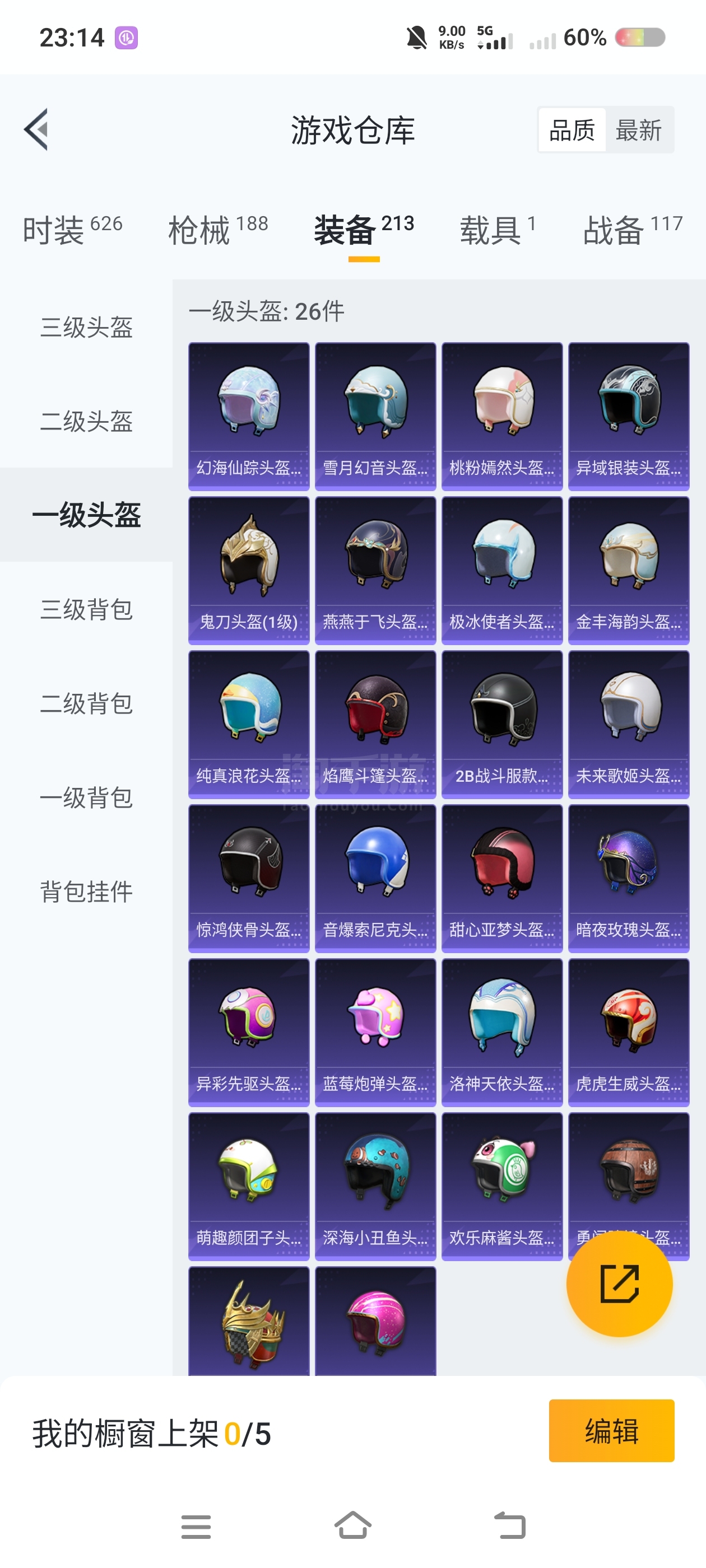The width and height of the screenshot is (706, 1568).
Task: Show the 一级背包 category
Action: pos(86,797)
